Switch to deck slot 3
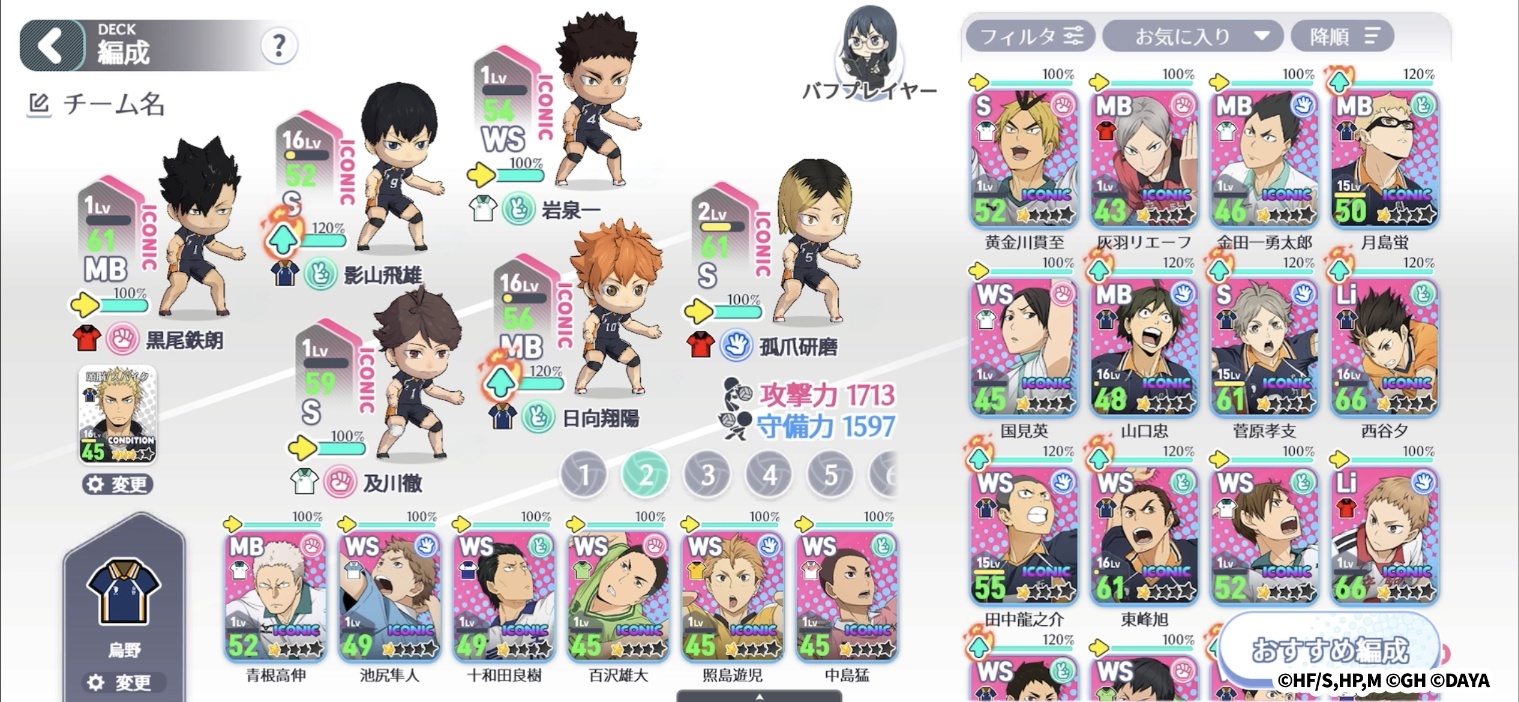The height and width of the screenshot is (702, 1519). (707, 475)
